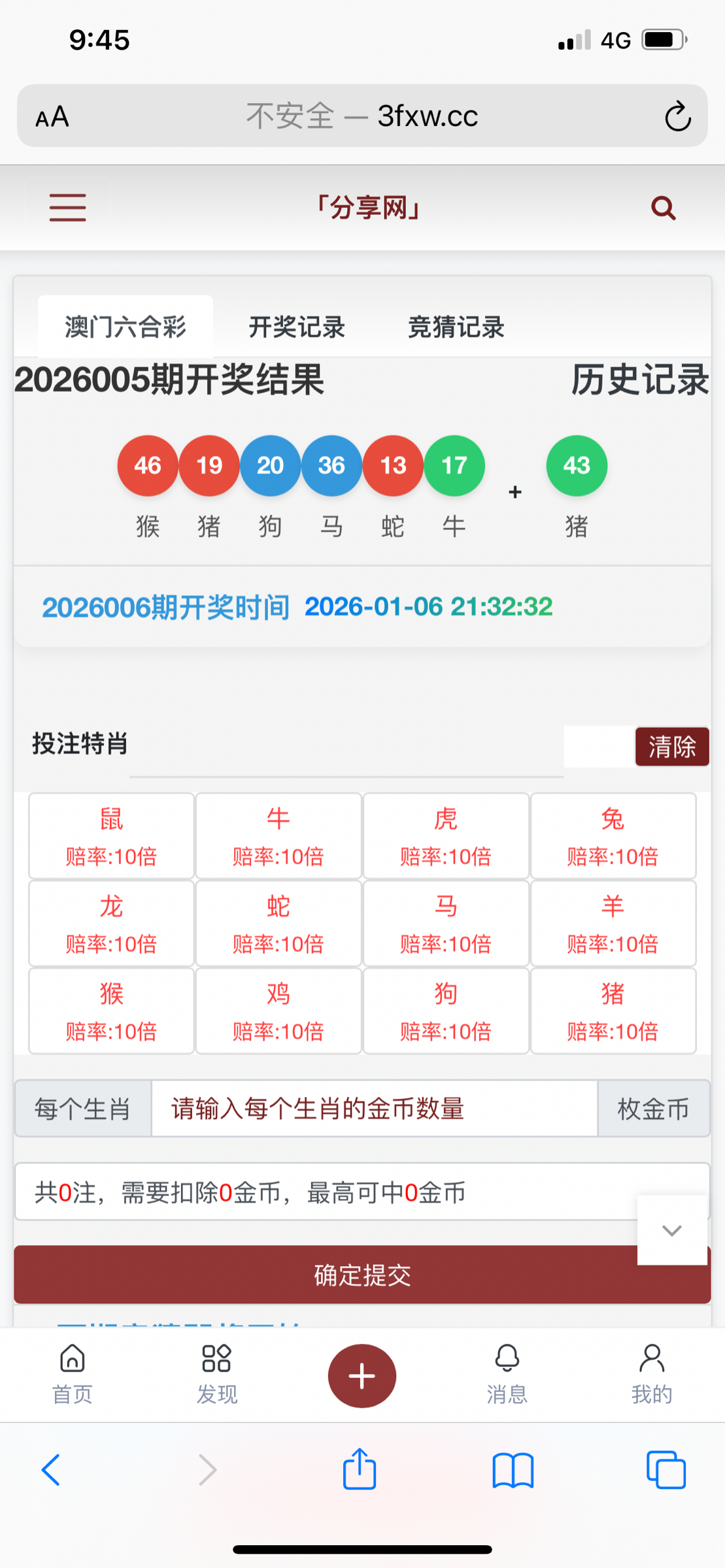Switch to the 开奖记录 tab
The width and height of the screenshot is (725, 1568).
point(298,327)
